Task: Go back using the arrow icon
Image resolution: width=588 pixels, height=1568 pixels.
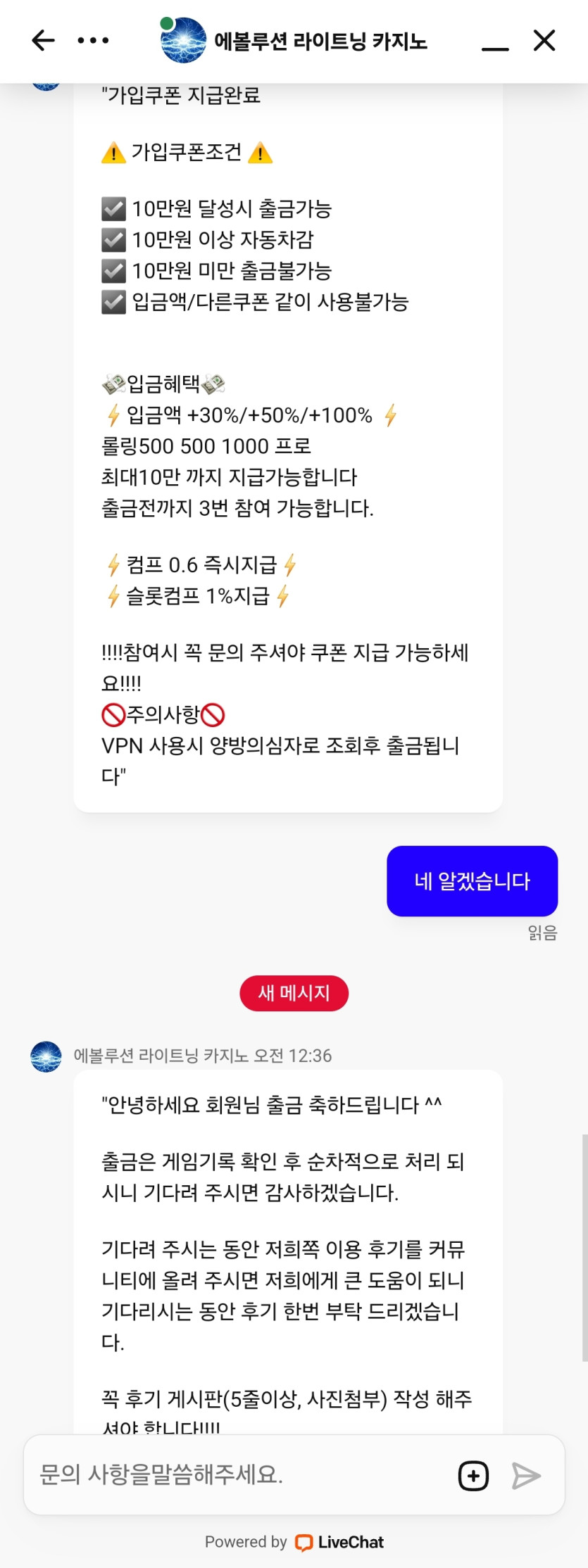Action: pos(43,41)
